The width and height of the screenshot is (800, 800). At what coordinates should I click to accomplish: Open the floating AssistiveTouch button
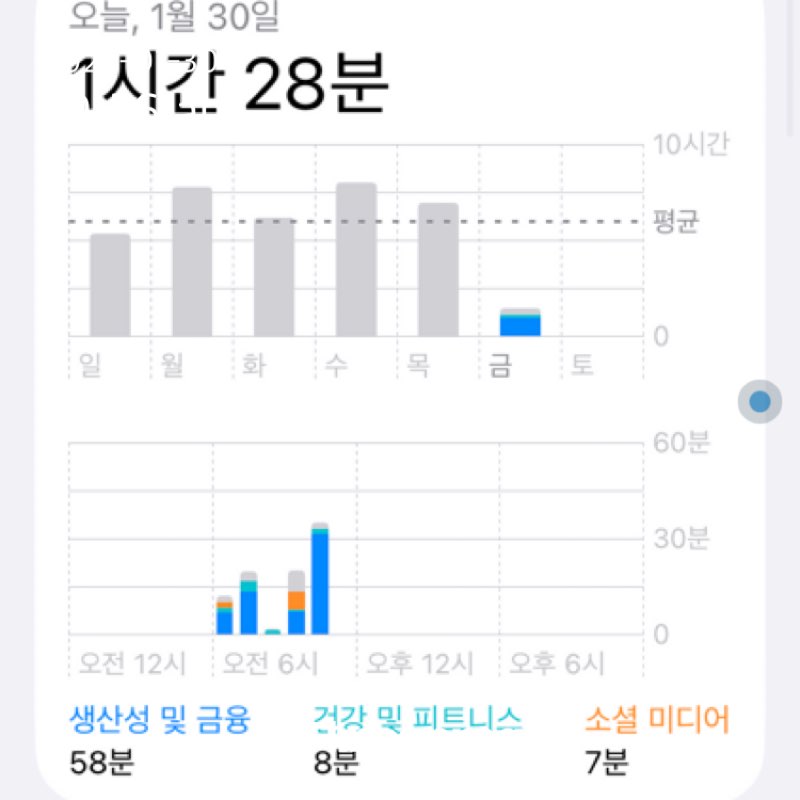pyautogui.click(x=760, y=402)
